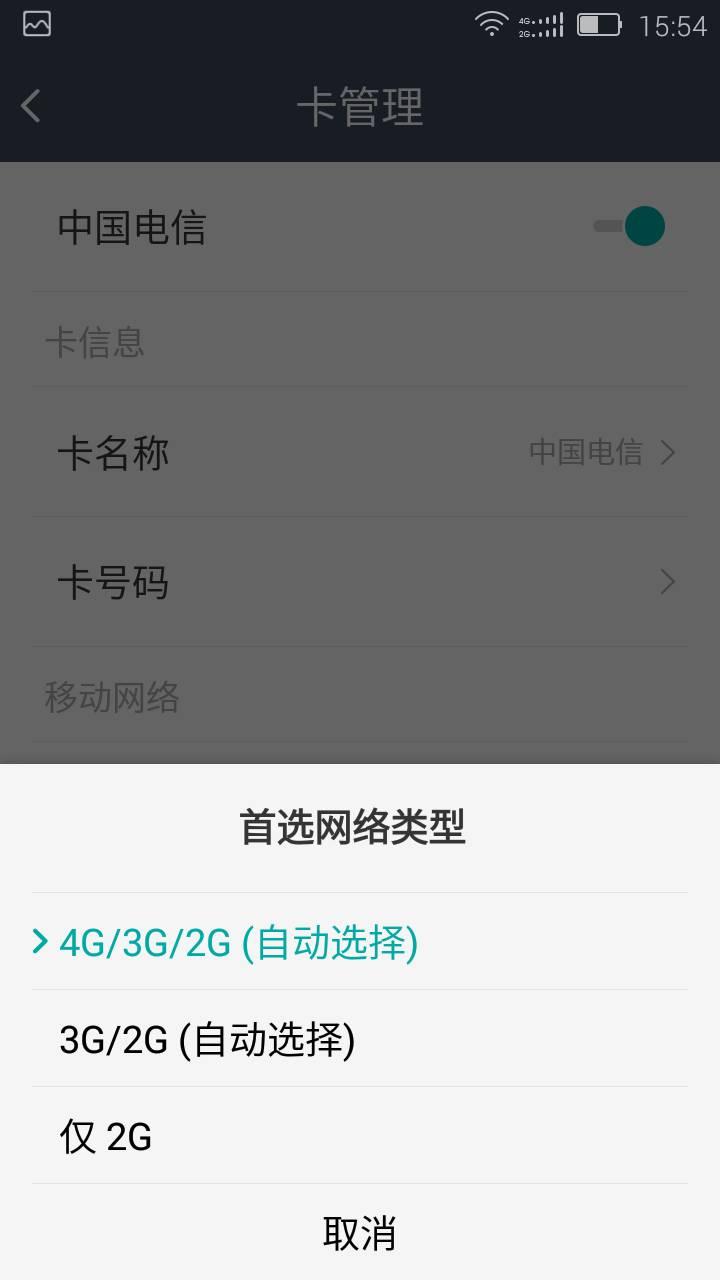Expand the 卡名称 card name setting
720x1280 pixels.
[x=360, y=452]
